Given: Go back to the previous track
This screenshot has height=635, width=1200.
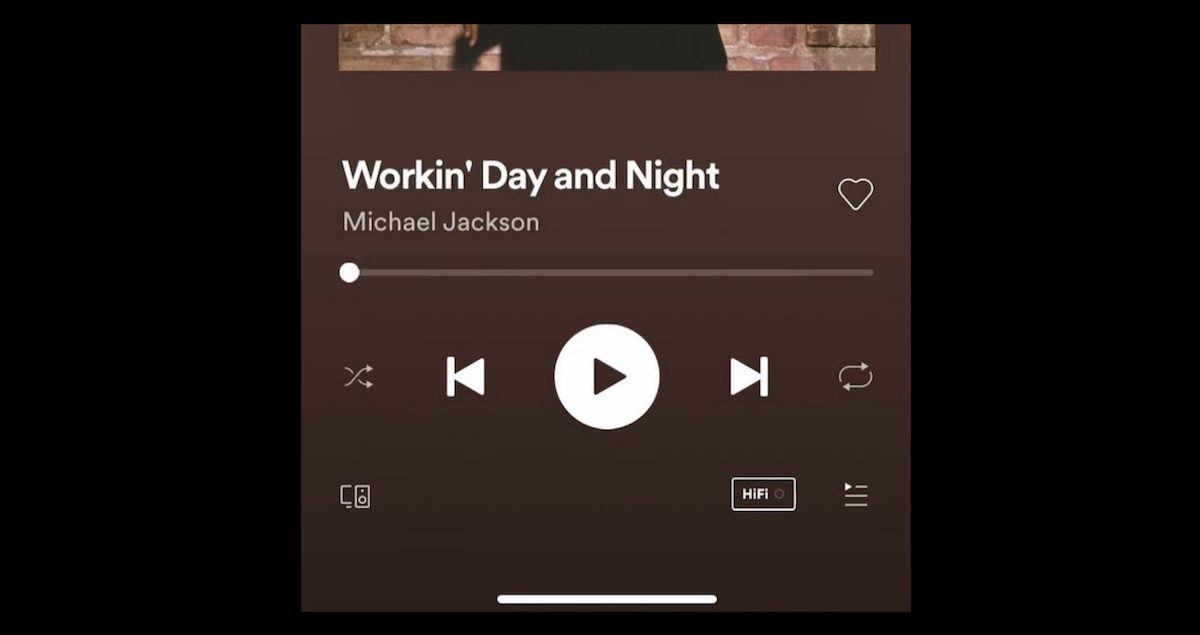Looking at the screenshot, I should click(x=465, y=377).
